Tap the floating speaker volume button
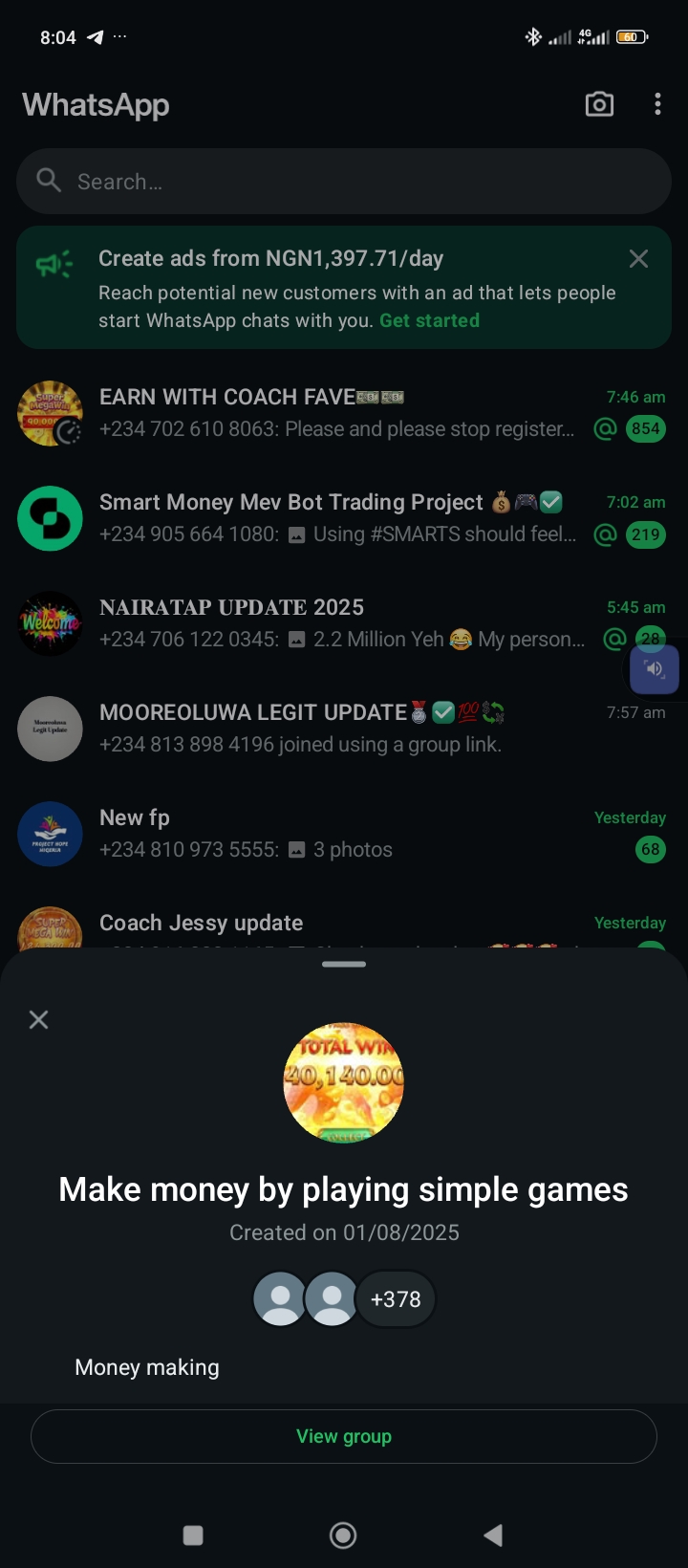 (655, 668)
